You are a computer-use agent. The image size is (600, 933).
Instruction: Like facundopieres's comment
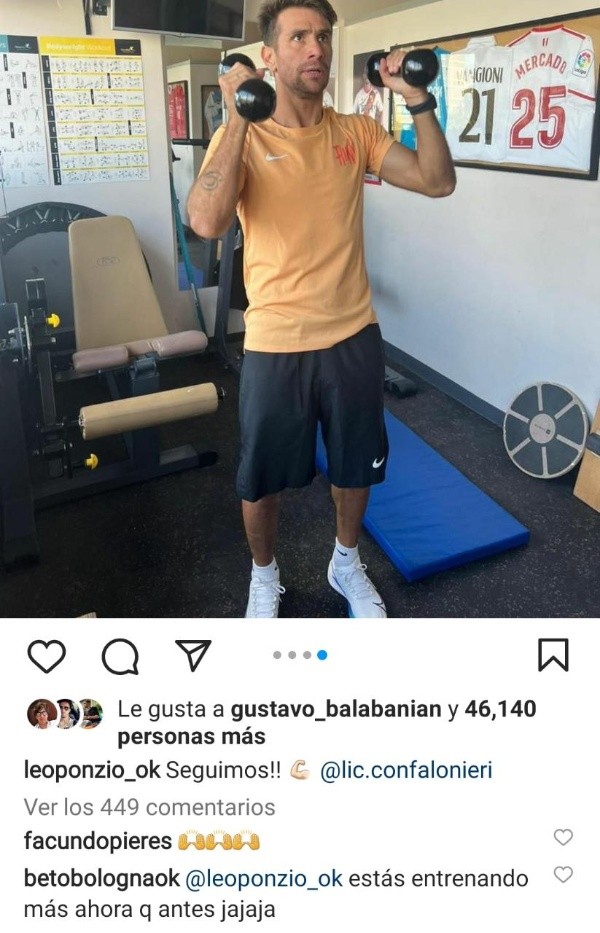[564, 838]
